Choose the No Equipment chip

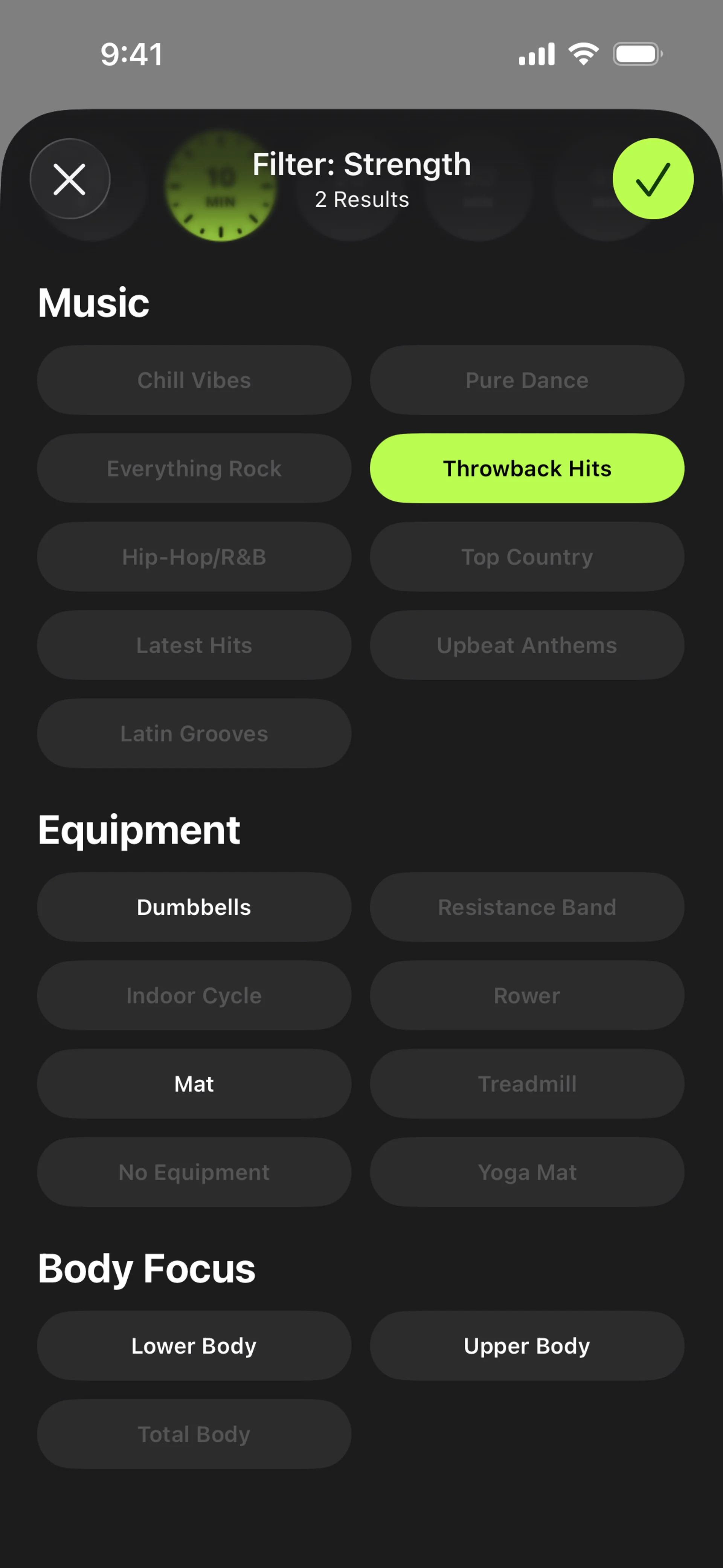click(194, 1172)
